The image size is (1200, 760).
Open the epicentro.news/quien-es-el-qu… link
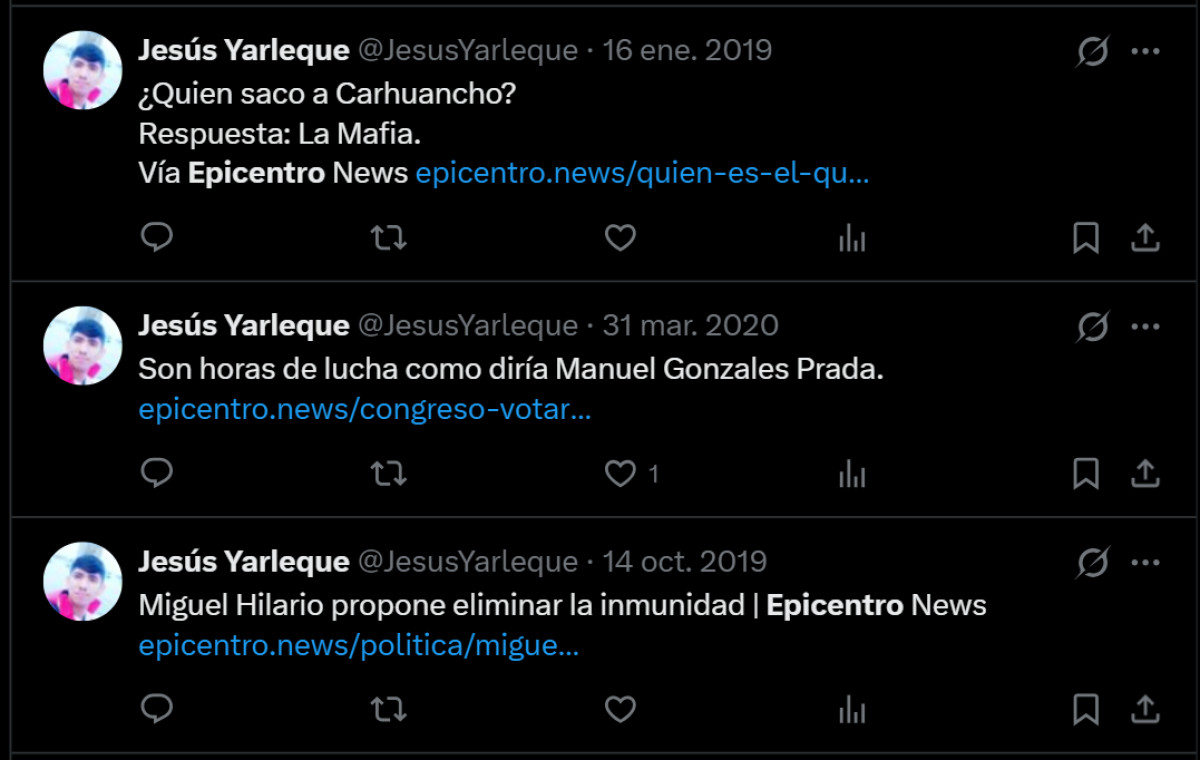(x=641, y=173)
